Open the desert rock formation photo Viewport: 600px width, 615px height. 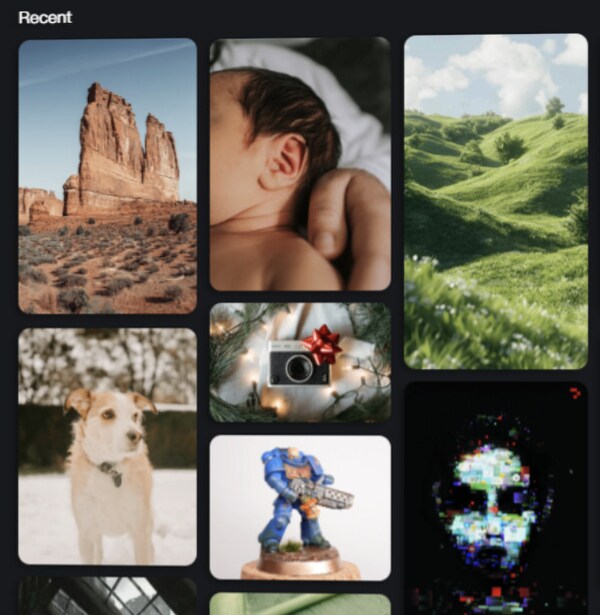[107, 176]
